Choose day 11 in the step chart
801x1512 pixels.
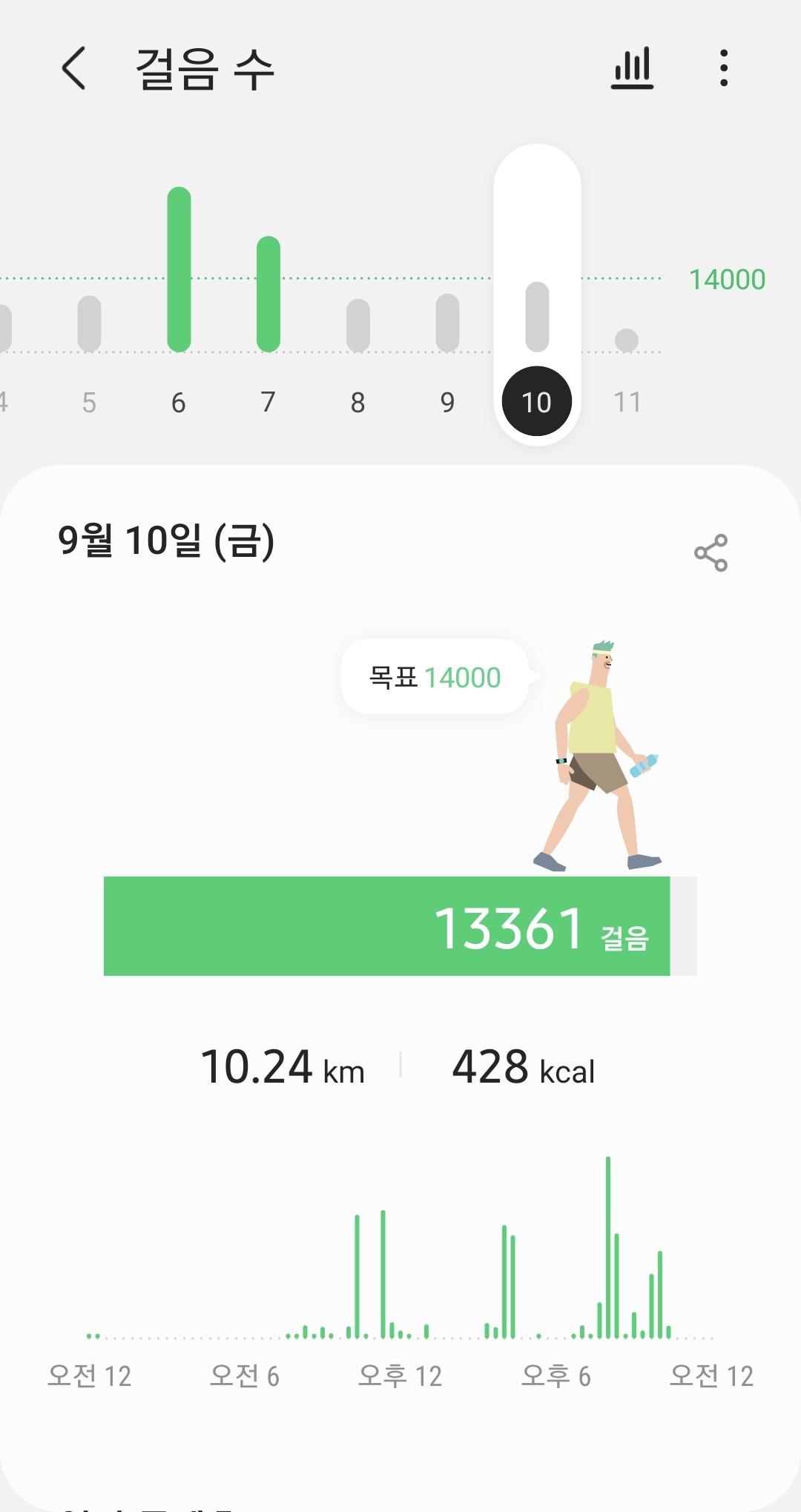click(627, 402)
